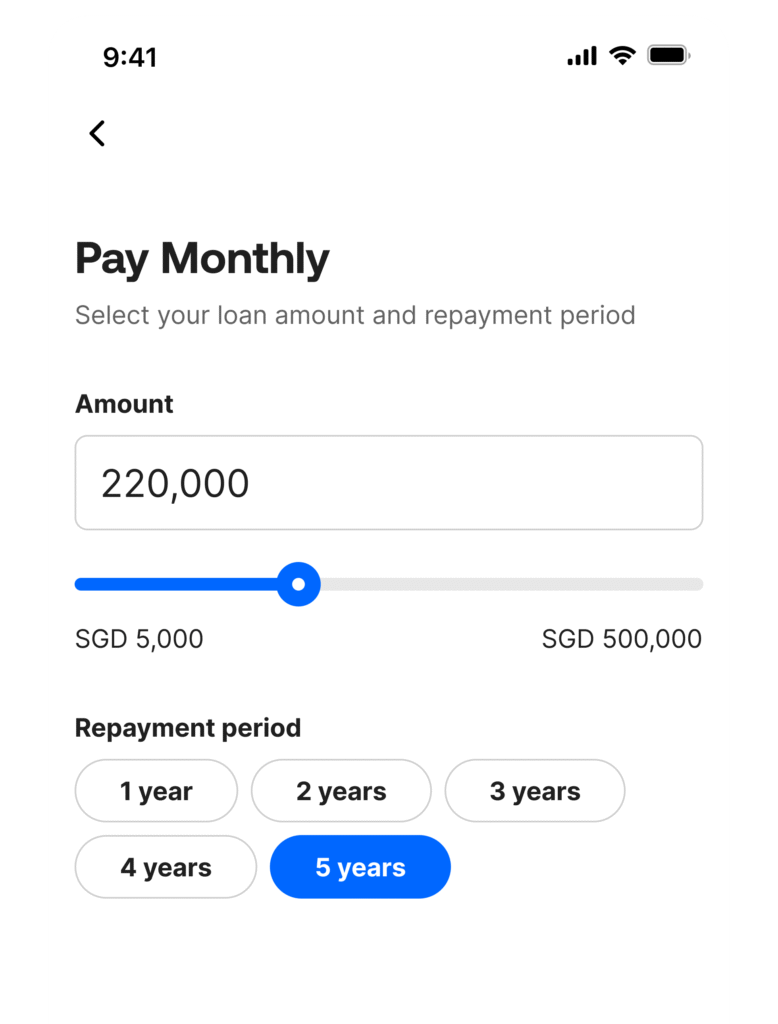Go back using the arrow icon
This screenshot has height=1024, width=778.
(97, 133)
